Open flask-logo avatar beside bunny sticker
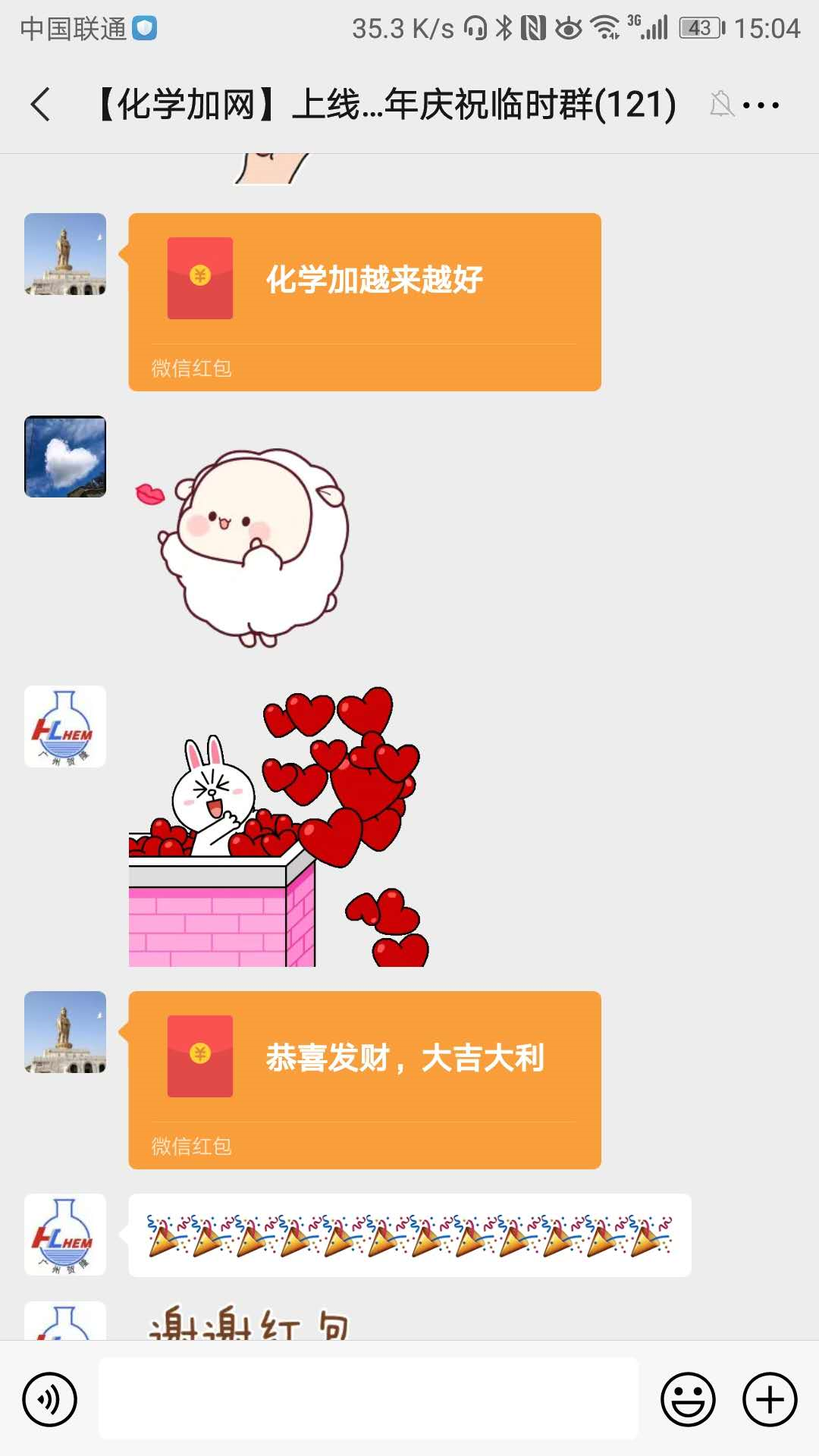The width and height of the screenshot is (819, 1456). (65, 726)
